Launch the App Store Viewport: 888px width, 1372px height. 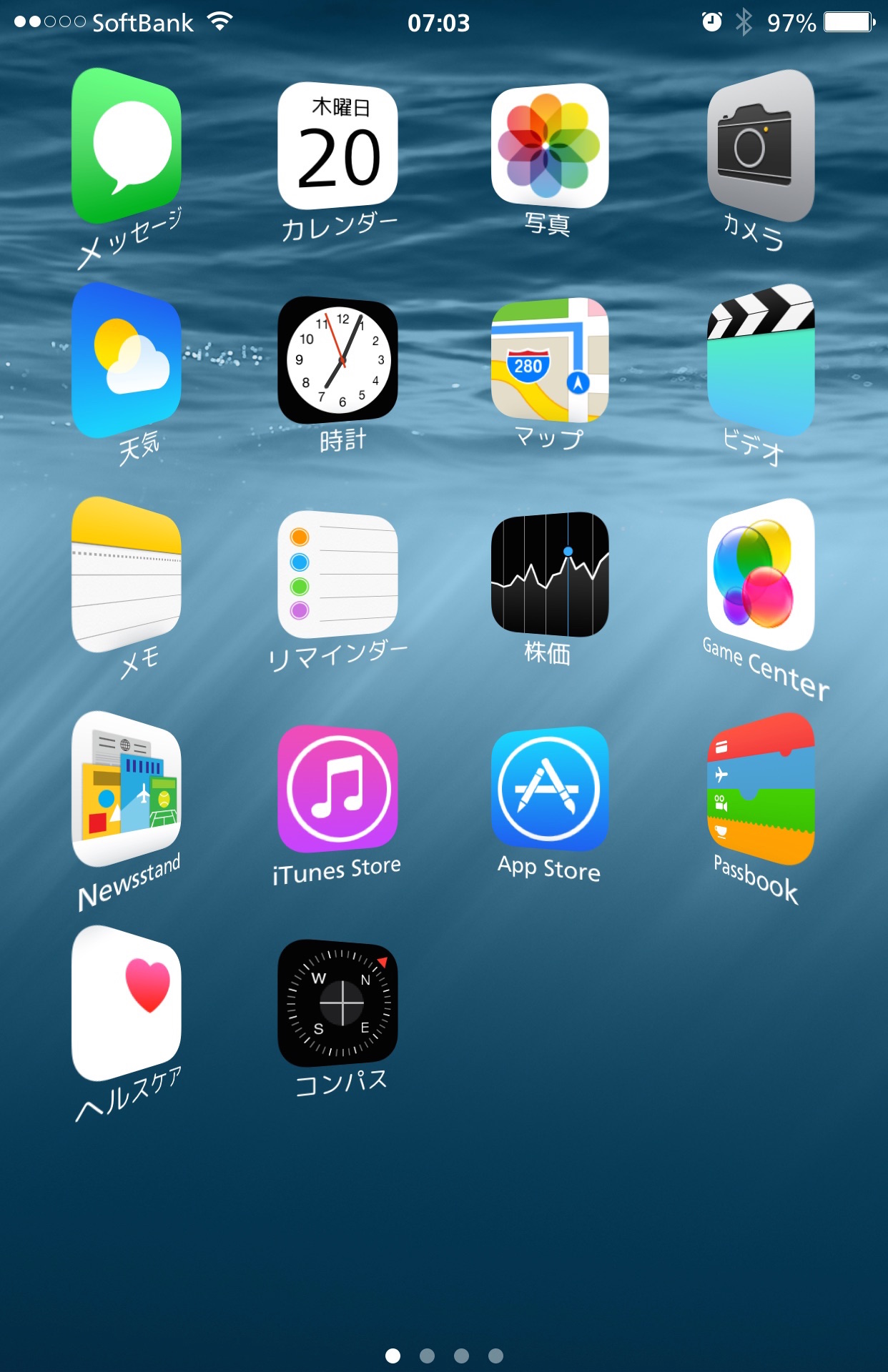tap(549, 789)
